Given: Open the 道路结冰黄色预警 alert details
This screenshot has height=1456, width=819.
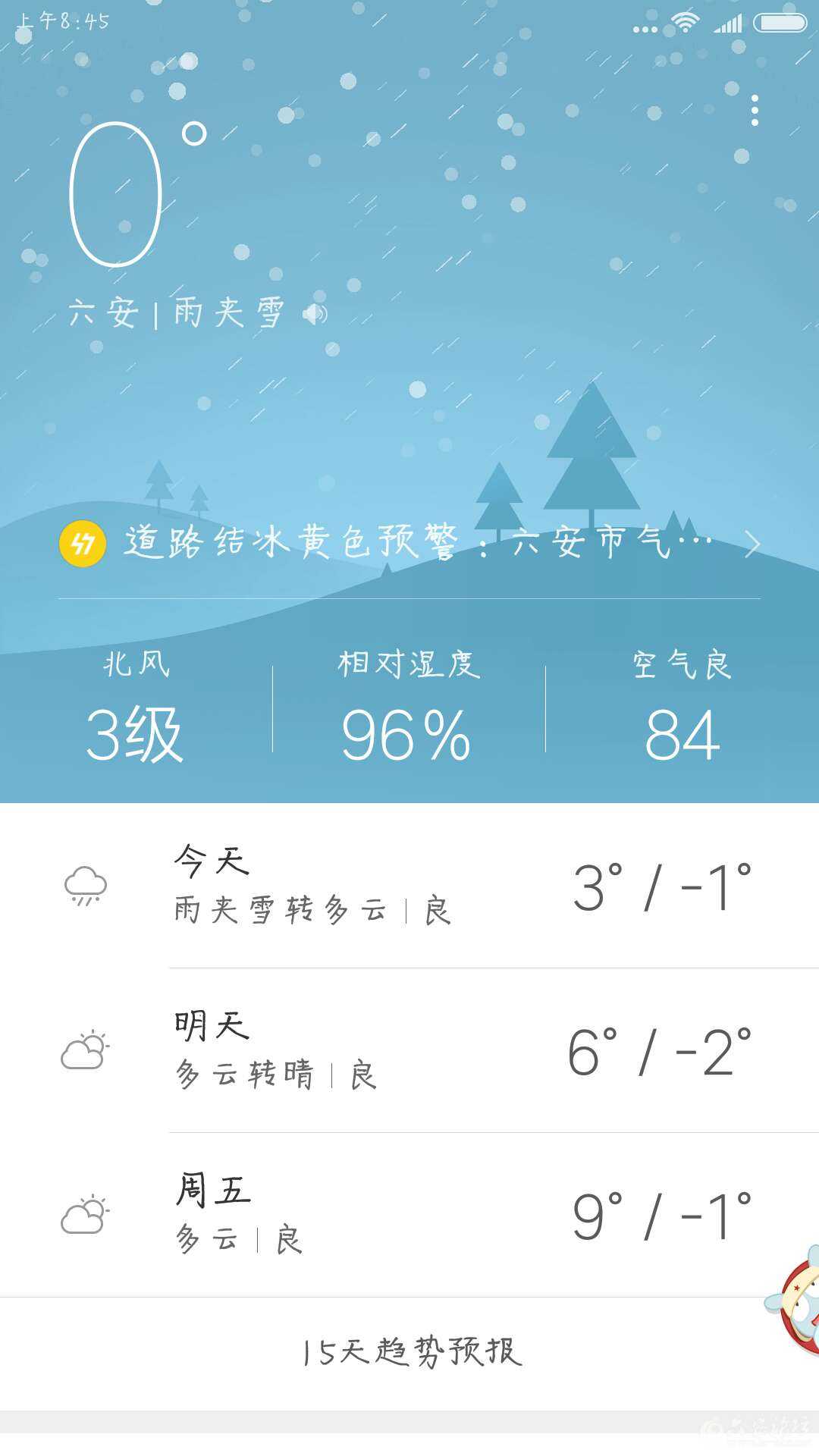Looking at the screenshot, I should (x=409, y=543).
